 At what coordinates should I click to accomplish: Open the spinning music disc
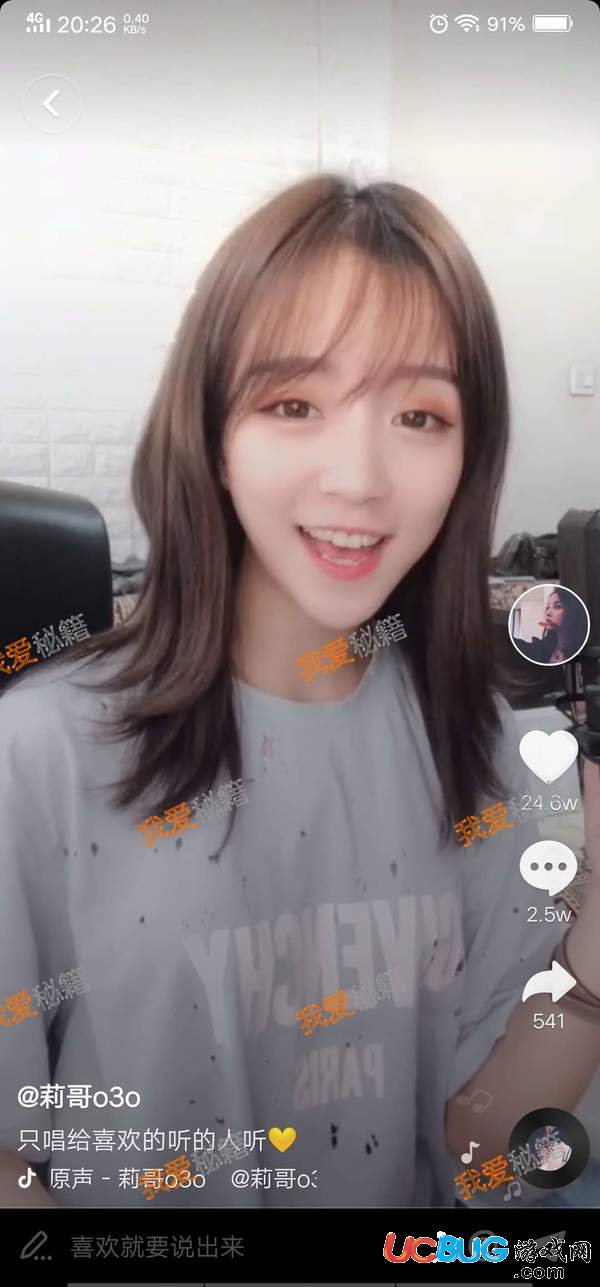click(549, 1149)
